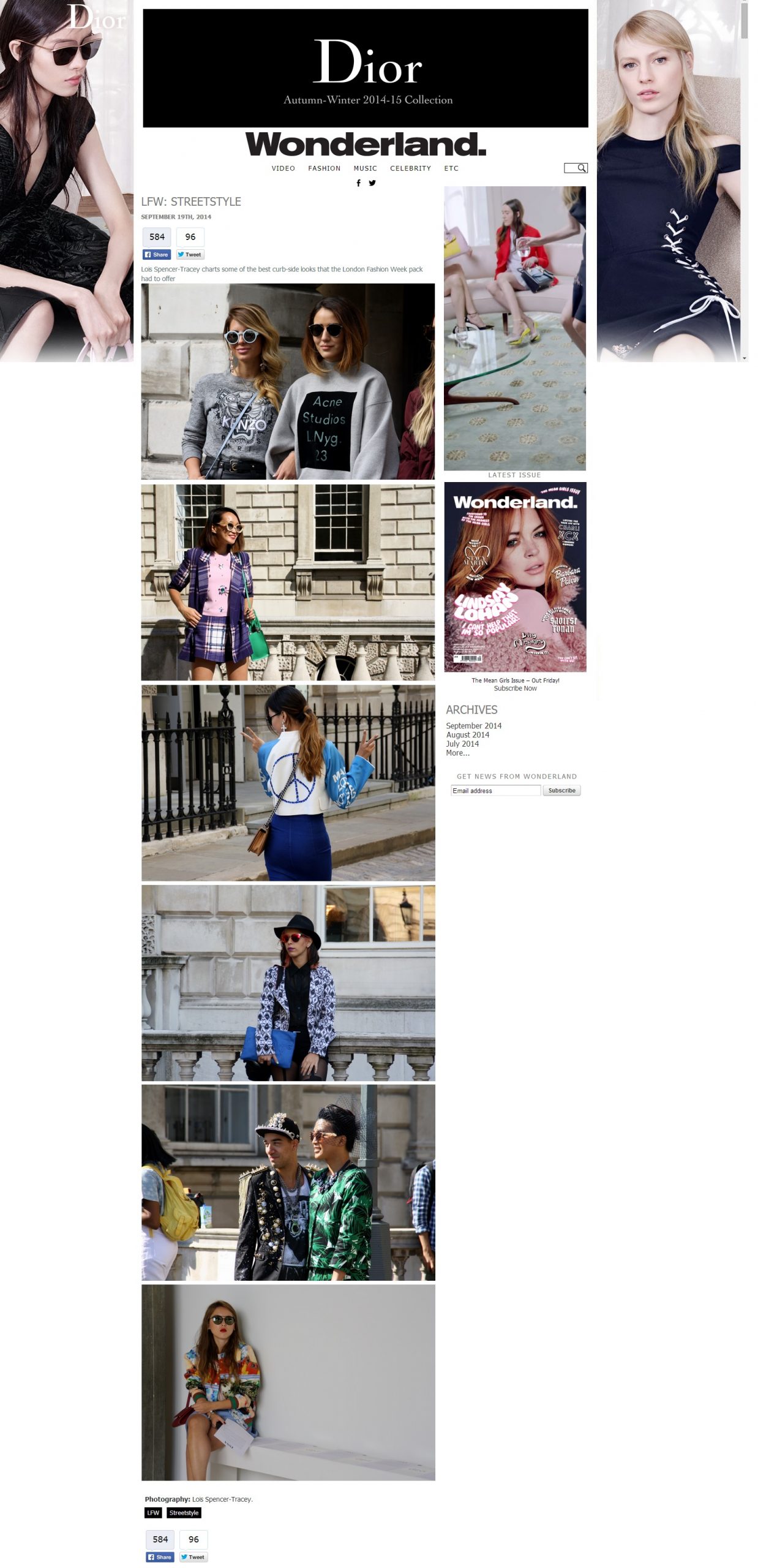This screenshot has width=758, height=1568.
Task: Open the Lindsay Lohan latest issue cover
Action: tap(515, 576)
